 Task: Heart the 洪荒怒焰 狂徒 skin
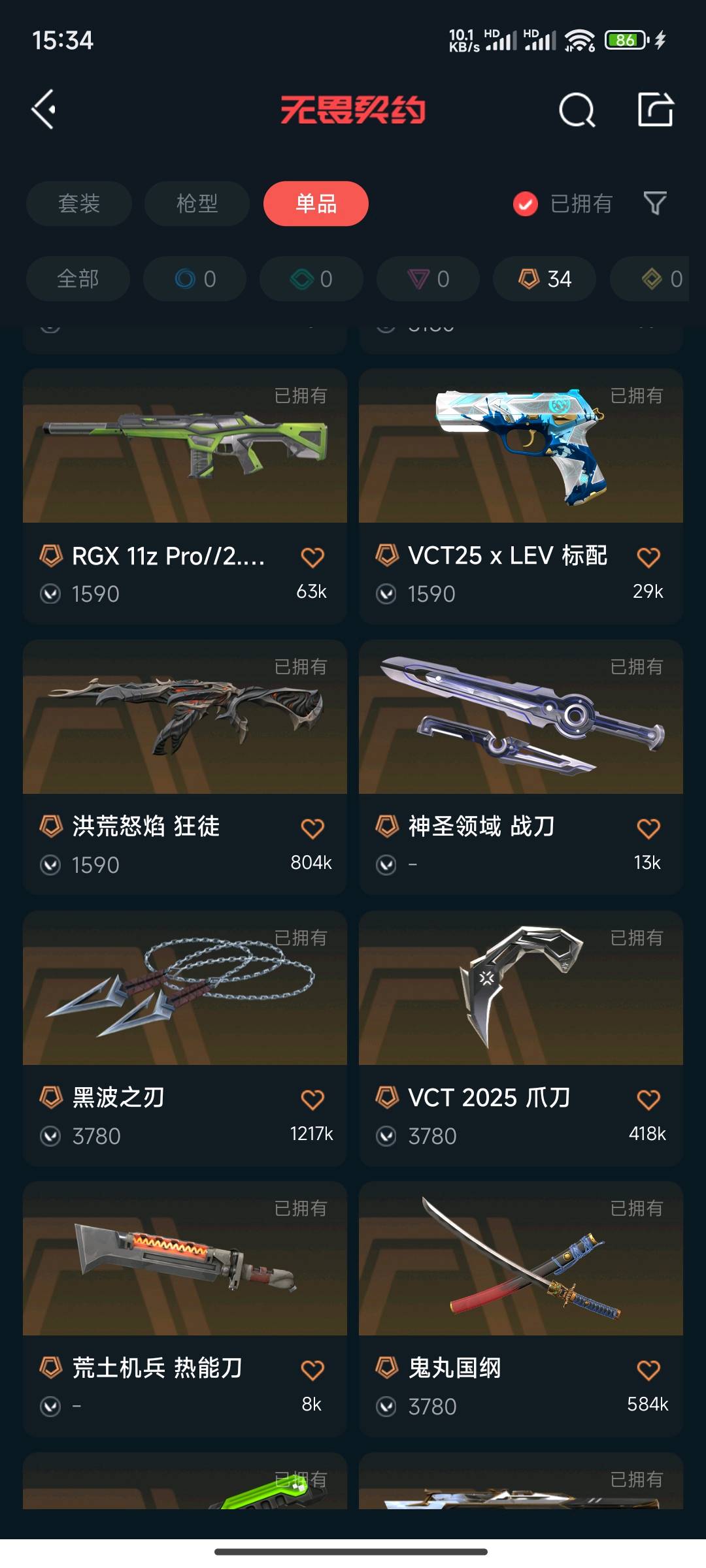312,828
